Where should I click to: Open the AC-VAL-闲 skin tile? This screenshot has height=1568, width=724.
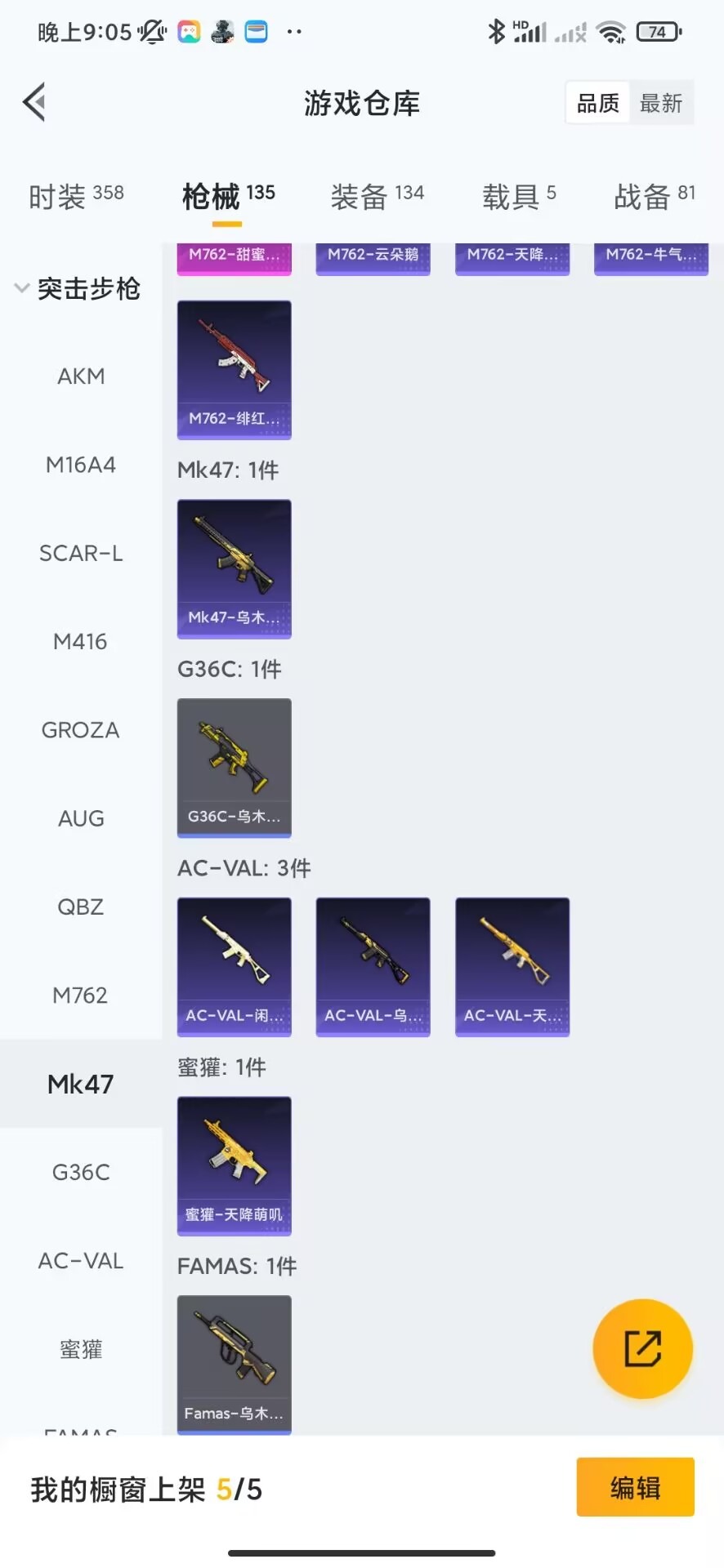235,967
